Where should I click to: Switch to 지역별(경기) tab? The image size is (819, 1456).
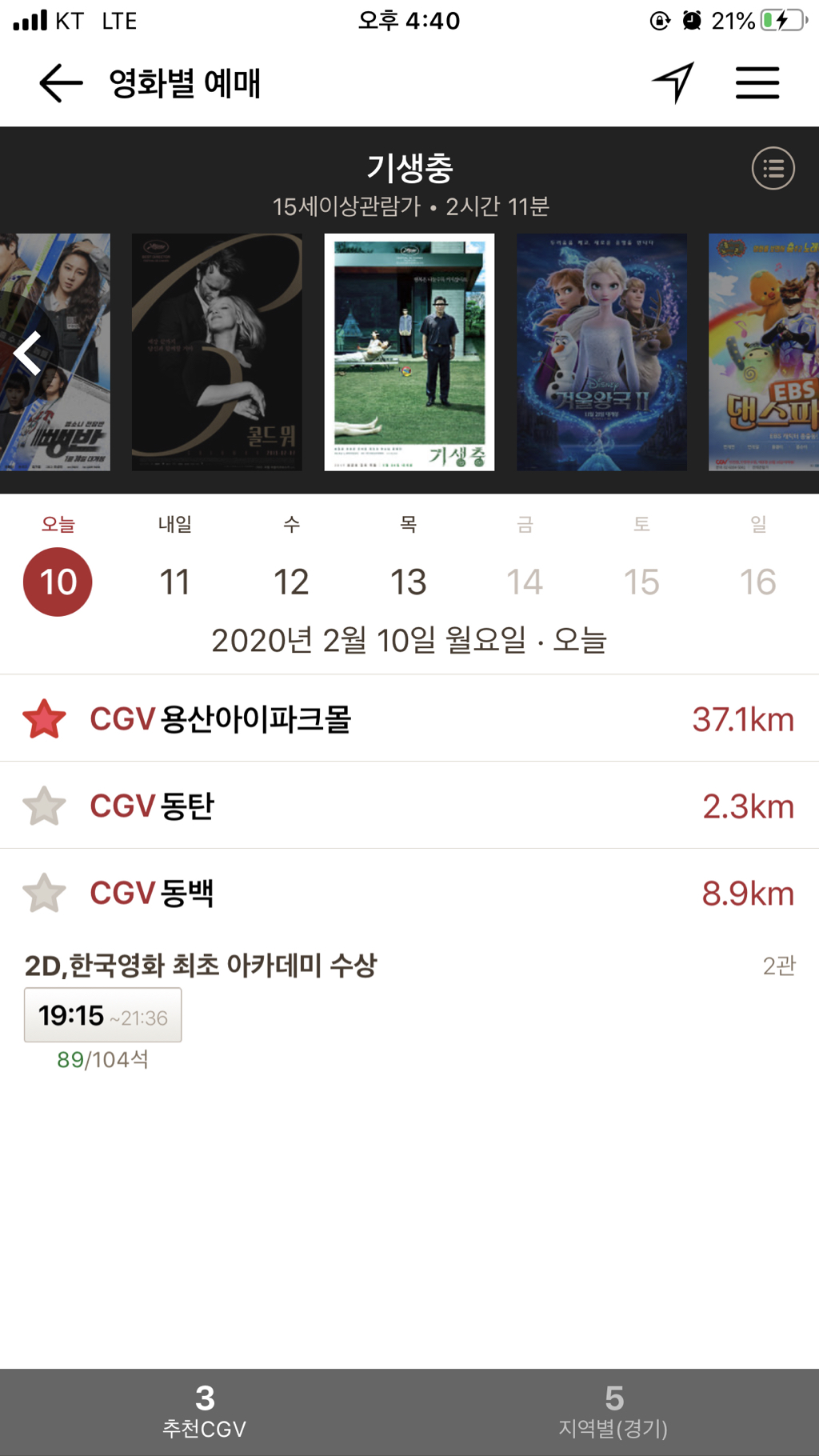pos(613,1412)
